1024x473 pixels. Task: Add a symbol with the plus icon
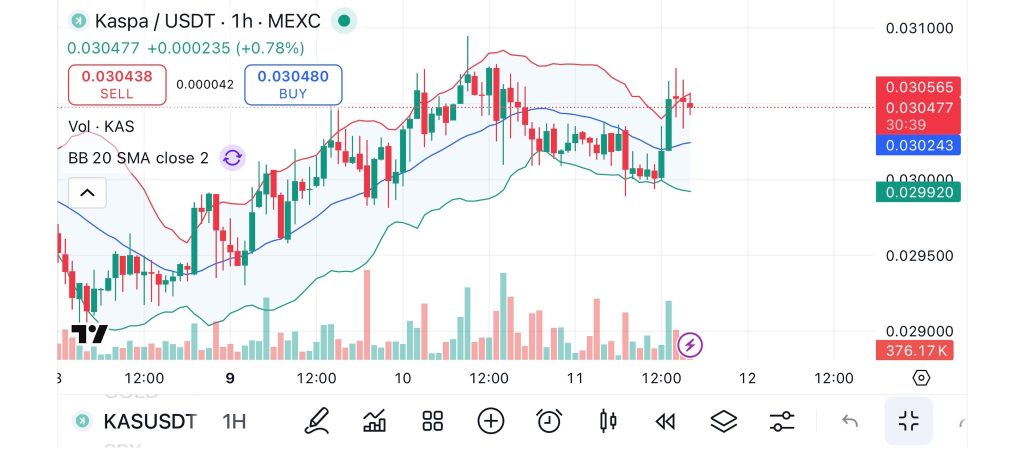pyautogui.click(x=490, y=421)
